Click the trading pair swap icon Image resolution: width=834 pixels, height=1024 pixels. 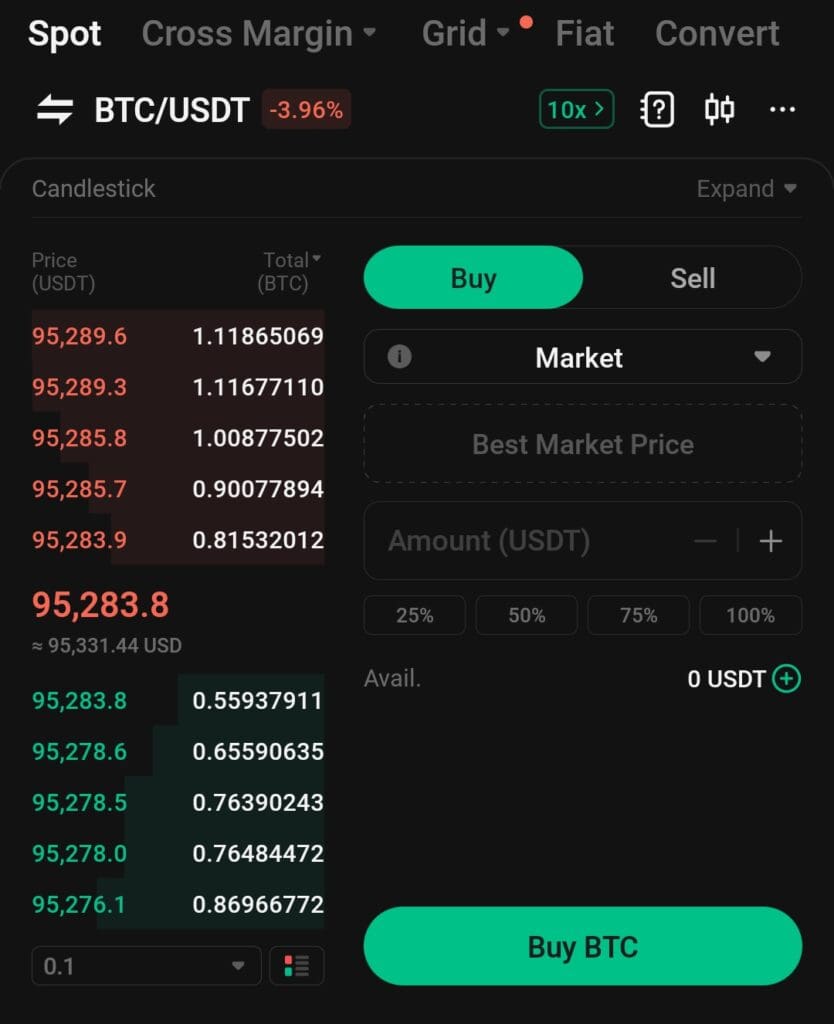[56, 109]
